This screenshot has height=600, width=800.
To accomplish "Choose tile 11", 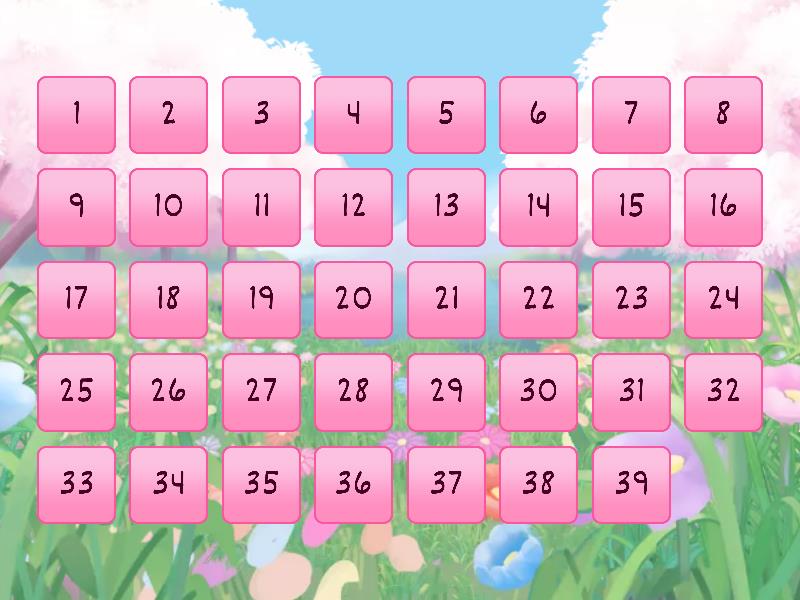I will (261, 207).
